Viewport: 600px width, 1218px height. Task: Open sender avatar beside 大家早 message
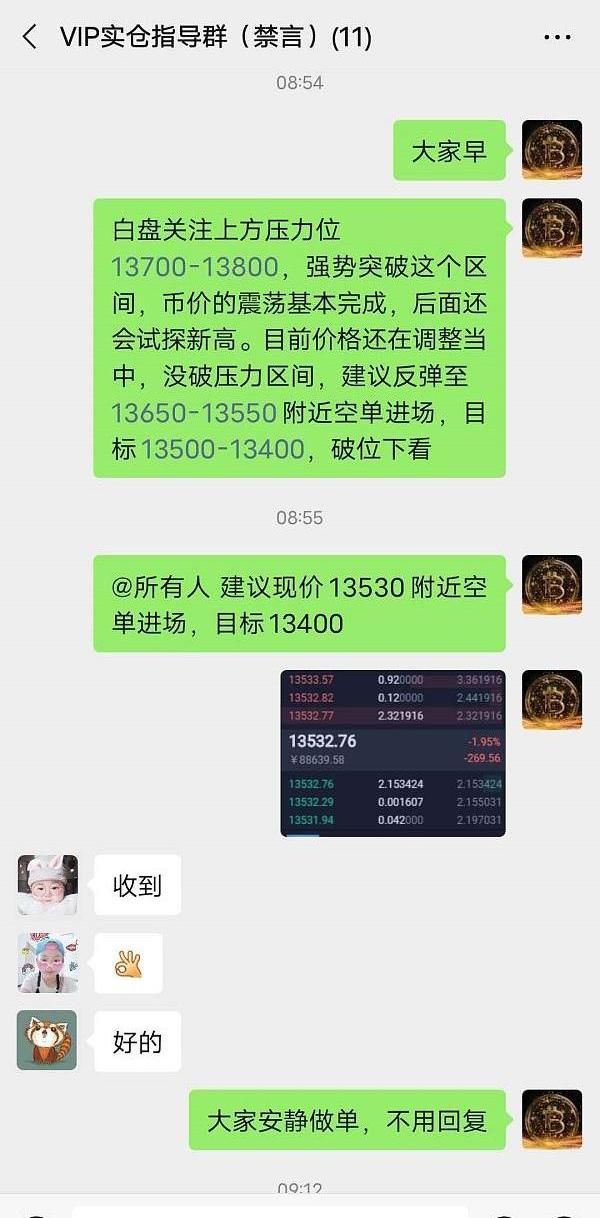point(552,149)
